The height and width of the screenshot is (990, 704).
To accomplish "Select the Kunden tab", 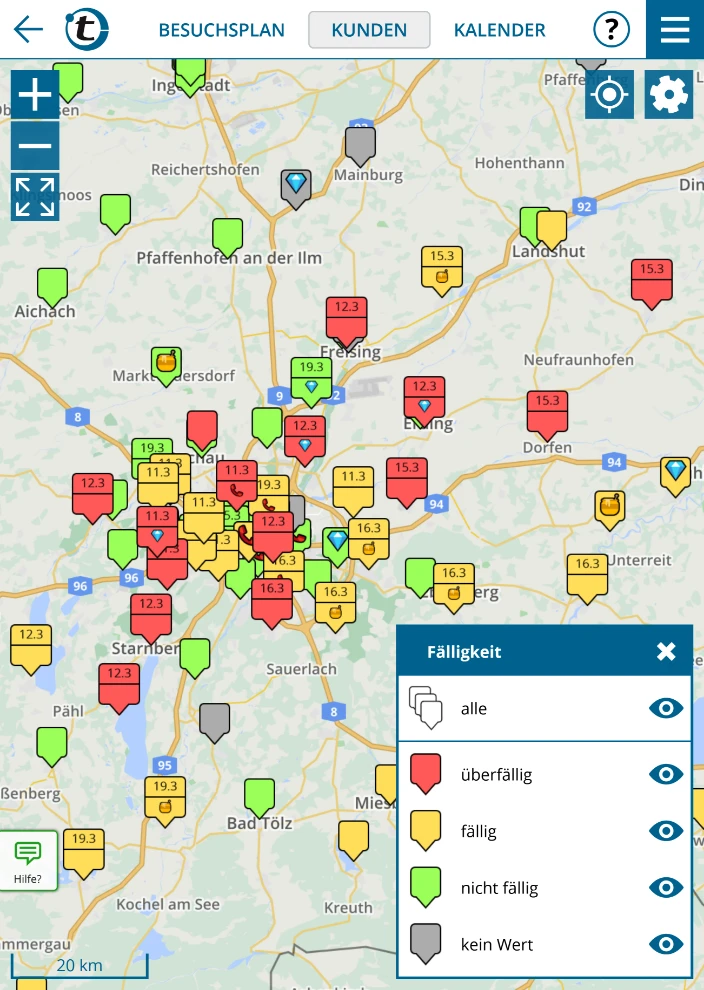I will (369, 30).
